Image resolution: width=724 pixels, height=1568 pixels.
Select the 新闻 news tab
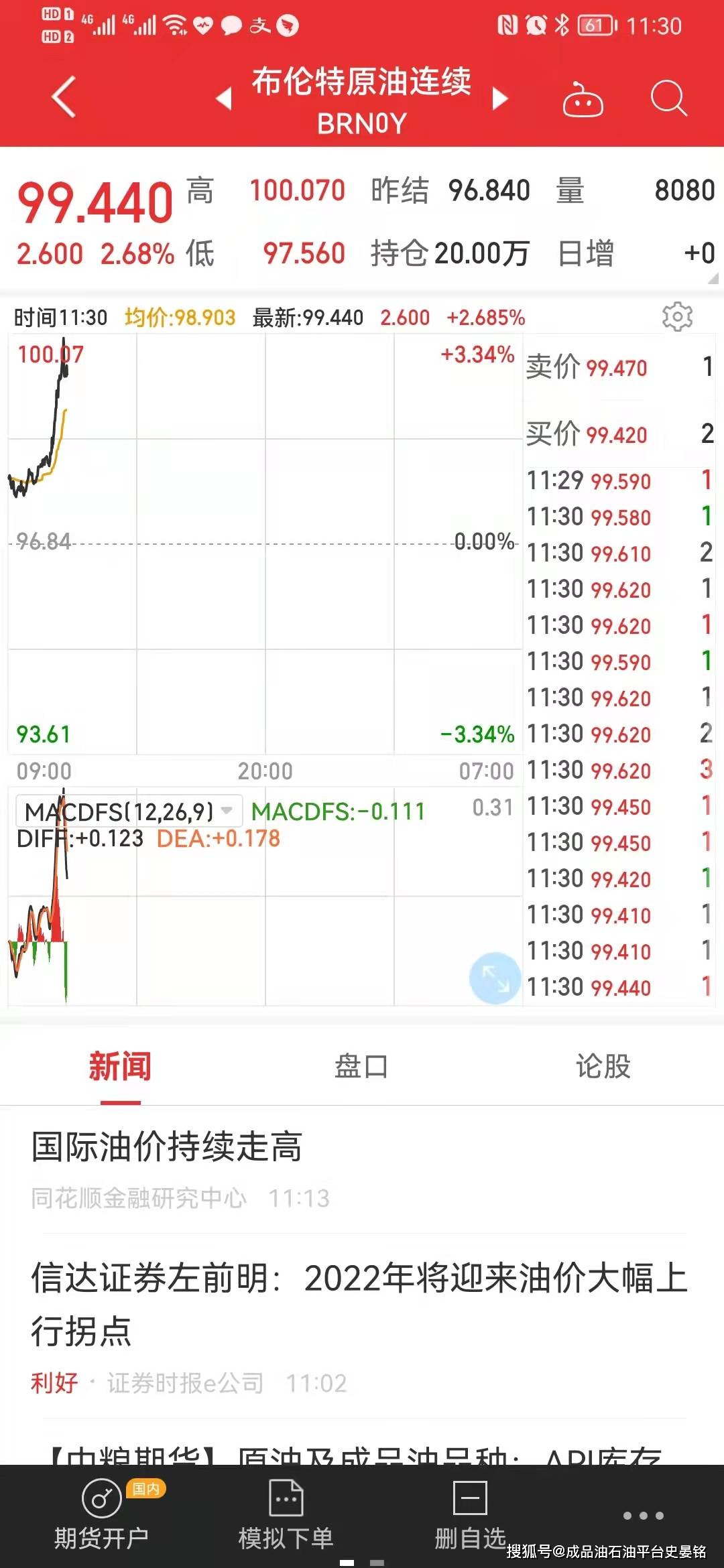122,1065
